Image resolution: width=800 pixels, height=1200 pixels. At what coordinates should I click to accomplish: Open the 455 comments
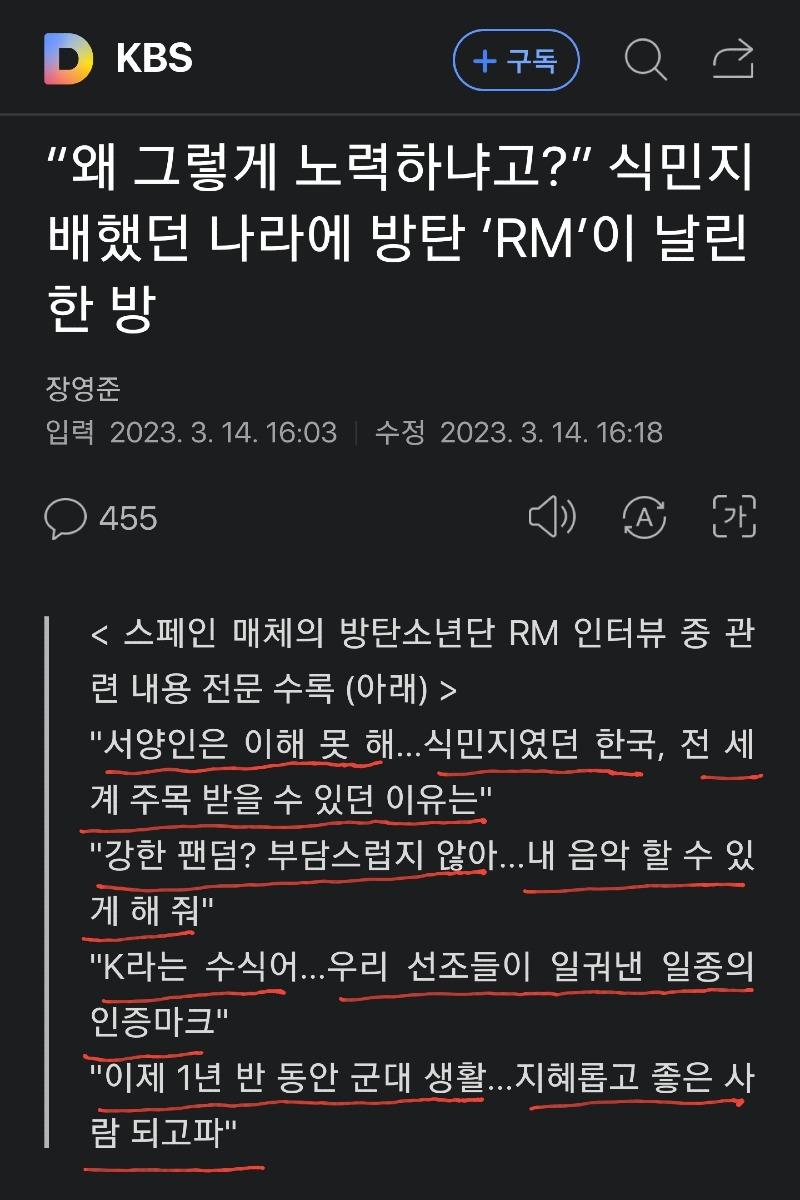tap(101, 517)
